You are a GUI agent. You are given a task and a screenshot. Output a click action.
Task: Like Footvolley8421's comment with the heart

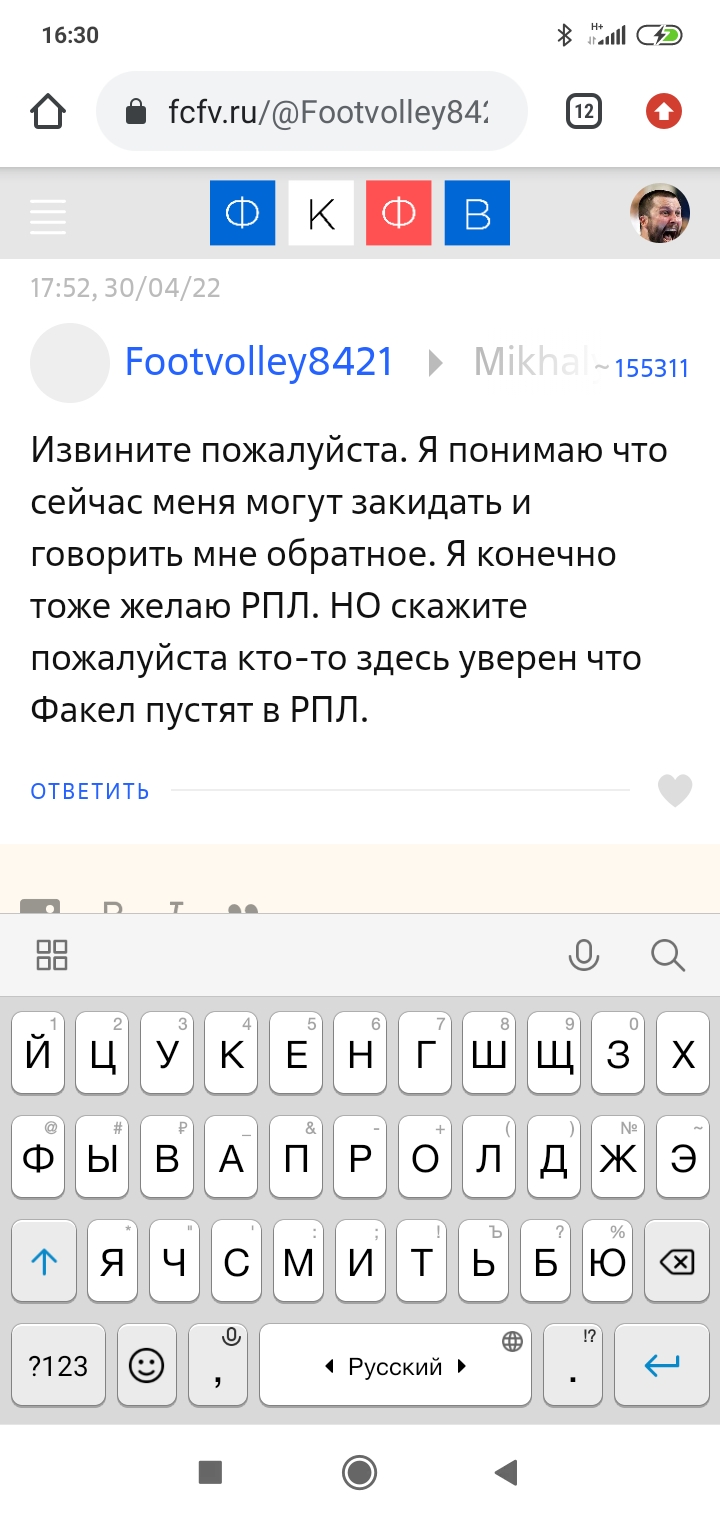click(x=675, y=791)
